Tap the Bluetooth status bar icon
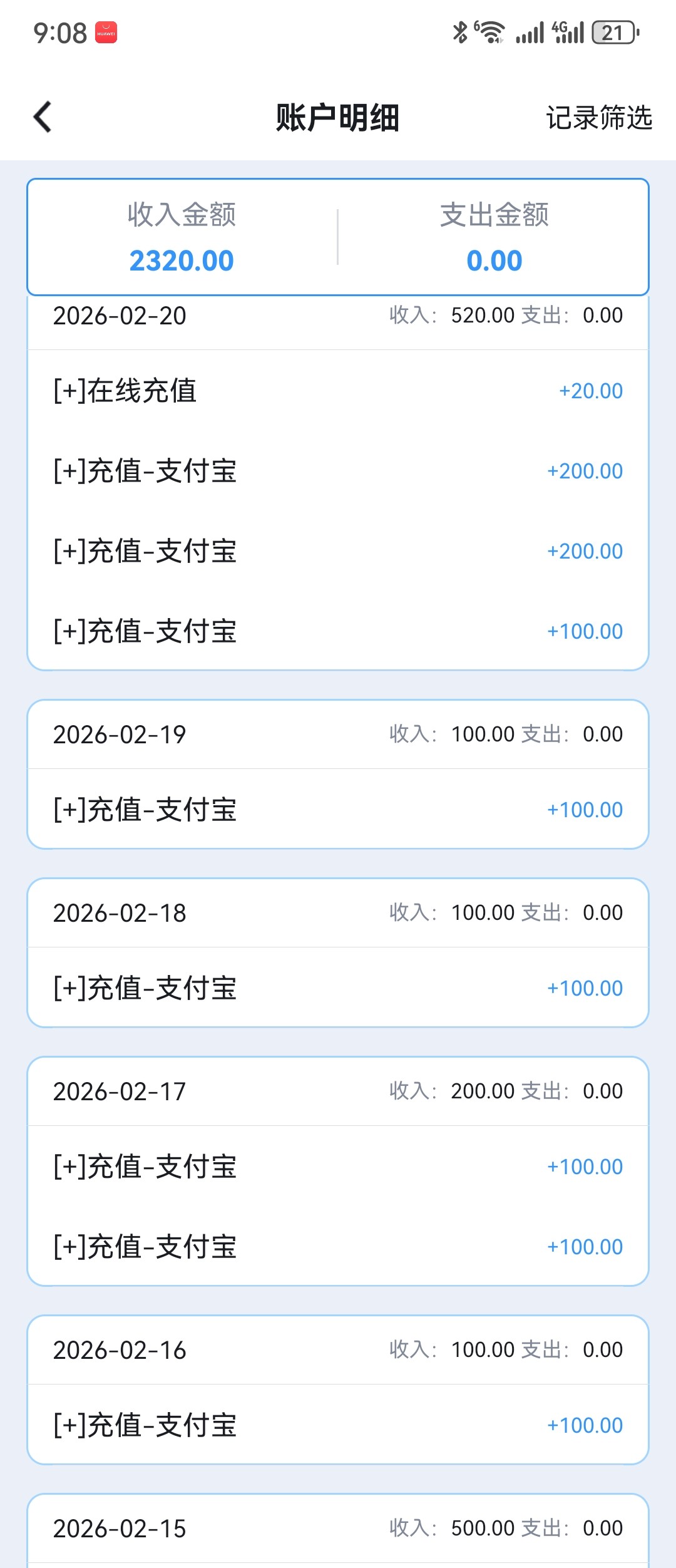 click(459, 33)
